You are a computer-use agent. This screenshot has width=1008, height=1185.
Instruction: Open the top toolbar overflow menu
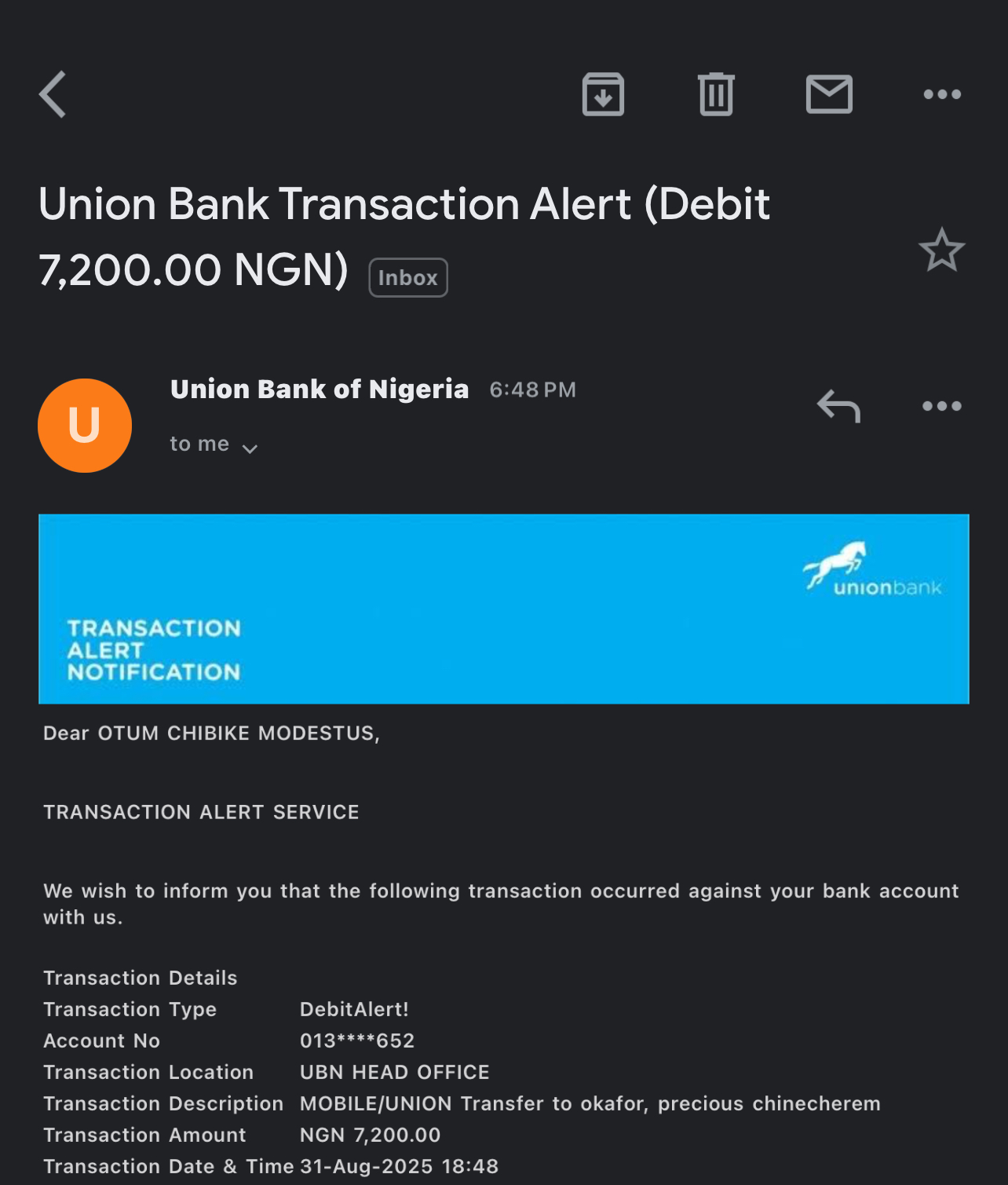pos(942,94)
